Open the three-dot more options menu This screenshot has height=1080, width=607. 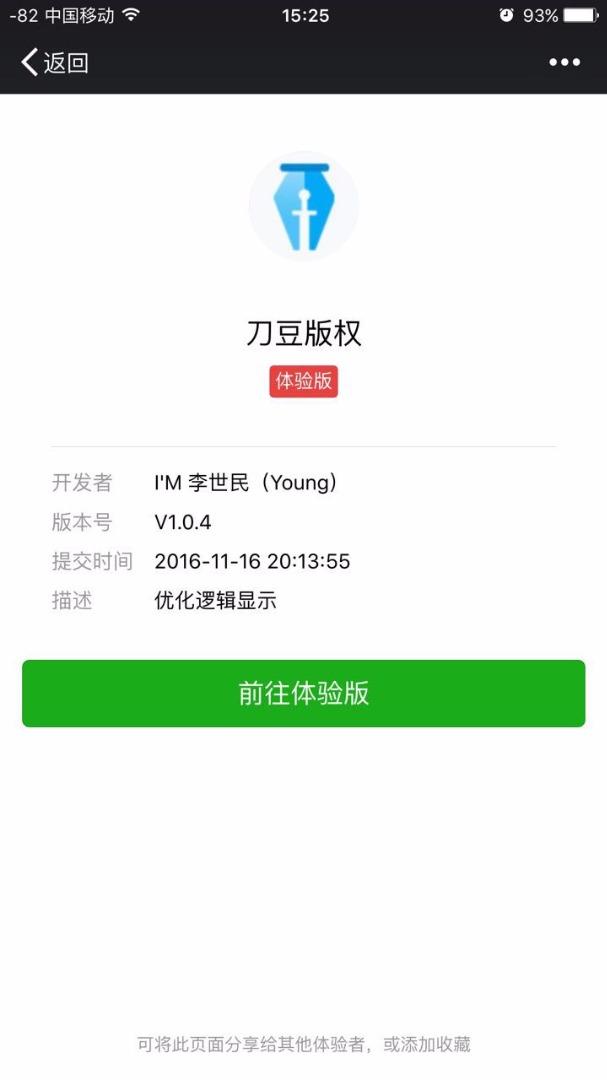(564, 63)
